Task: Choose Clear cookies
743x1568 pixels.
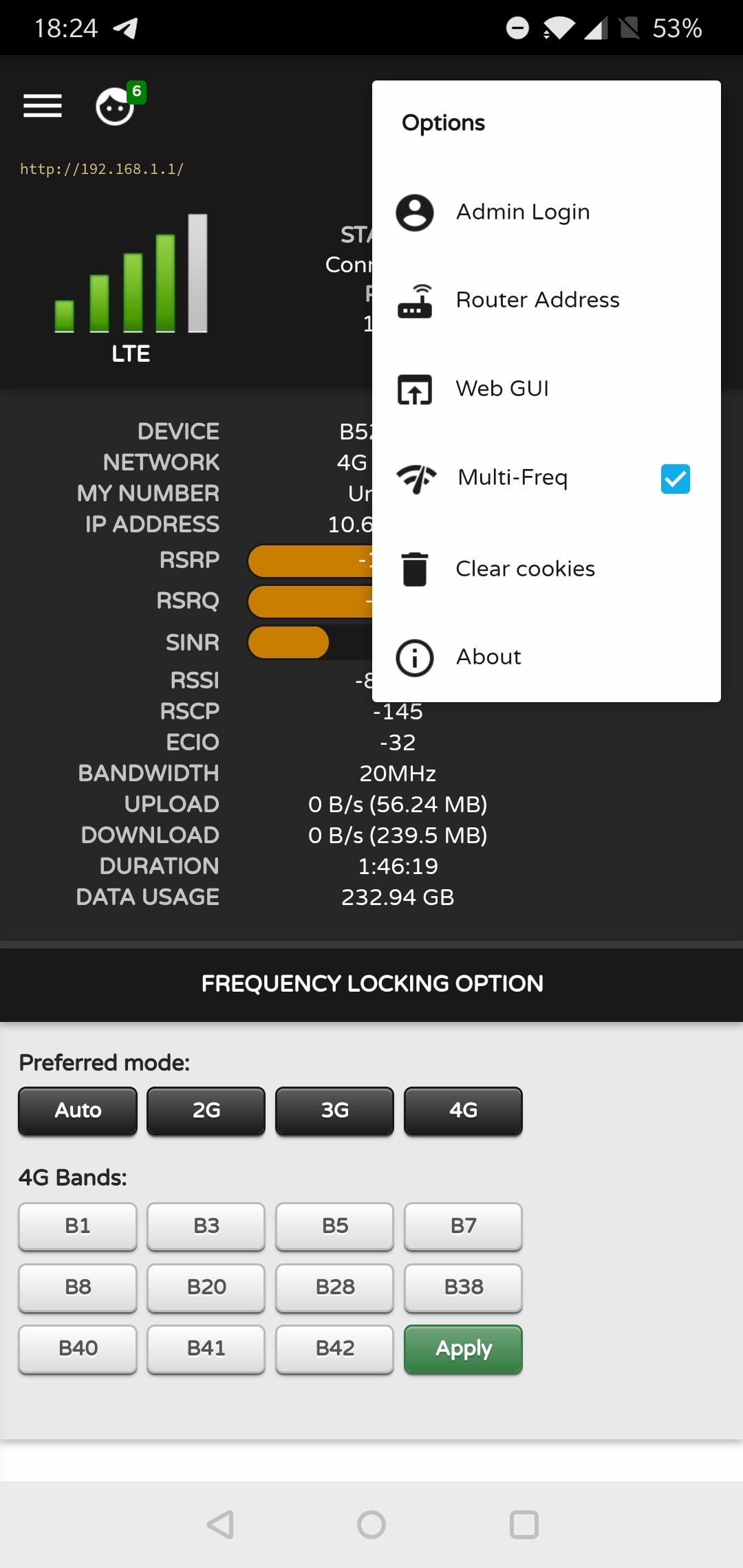Action: (x=546, y=569)
